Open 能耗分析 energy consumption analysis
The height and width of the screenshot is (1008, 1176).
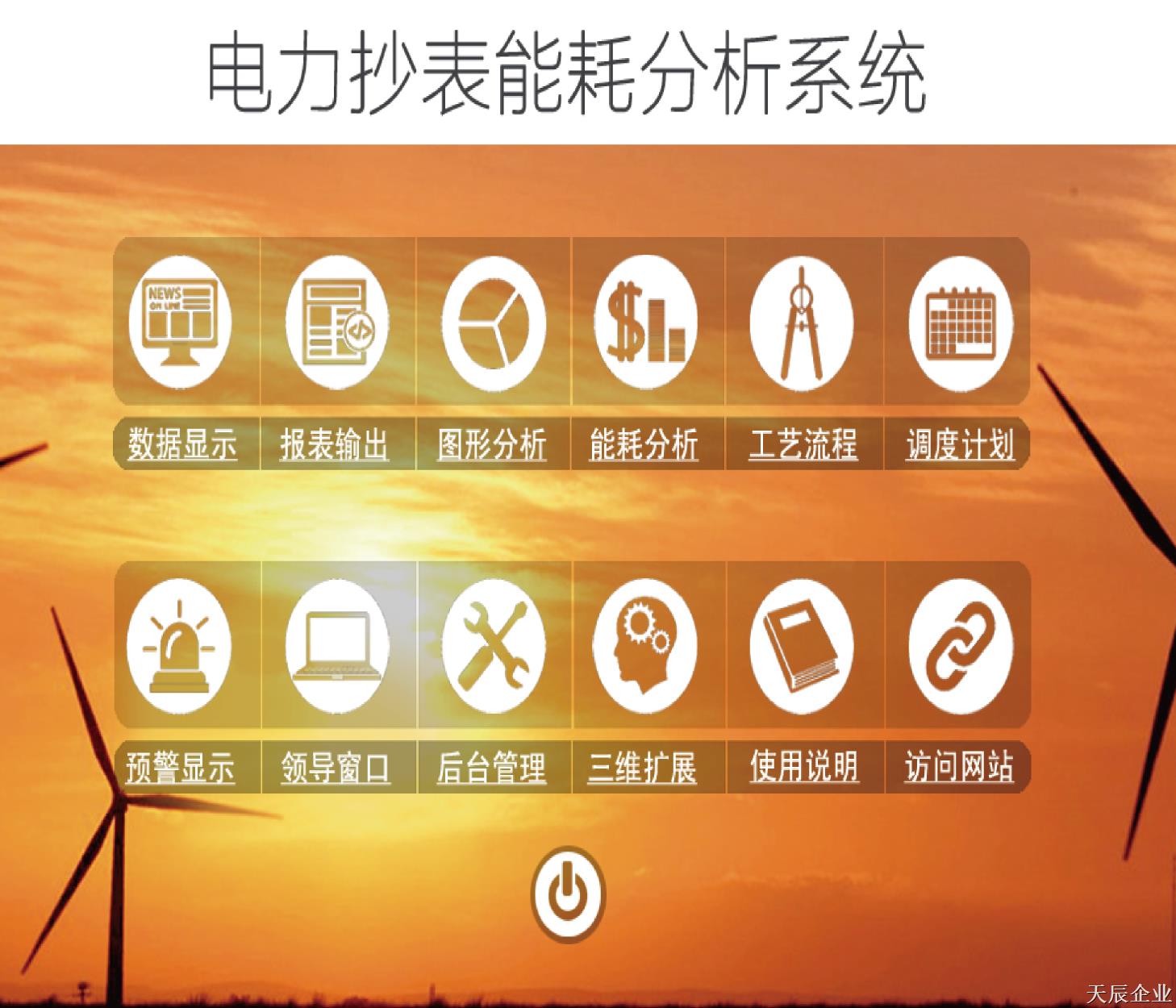pos(646,323)
